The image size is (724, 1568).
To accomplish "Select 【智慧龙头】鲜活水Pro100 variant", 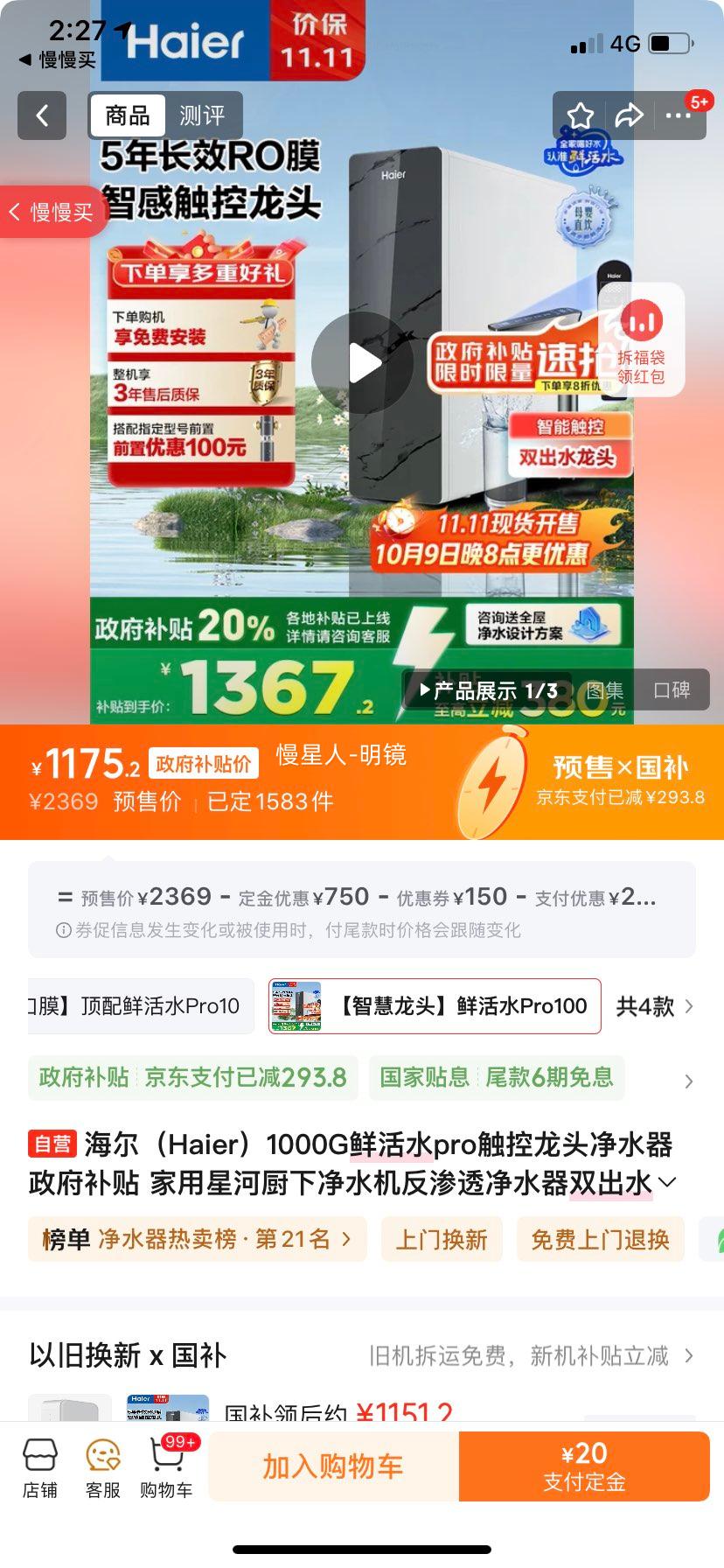I will tap(435, 1006).
